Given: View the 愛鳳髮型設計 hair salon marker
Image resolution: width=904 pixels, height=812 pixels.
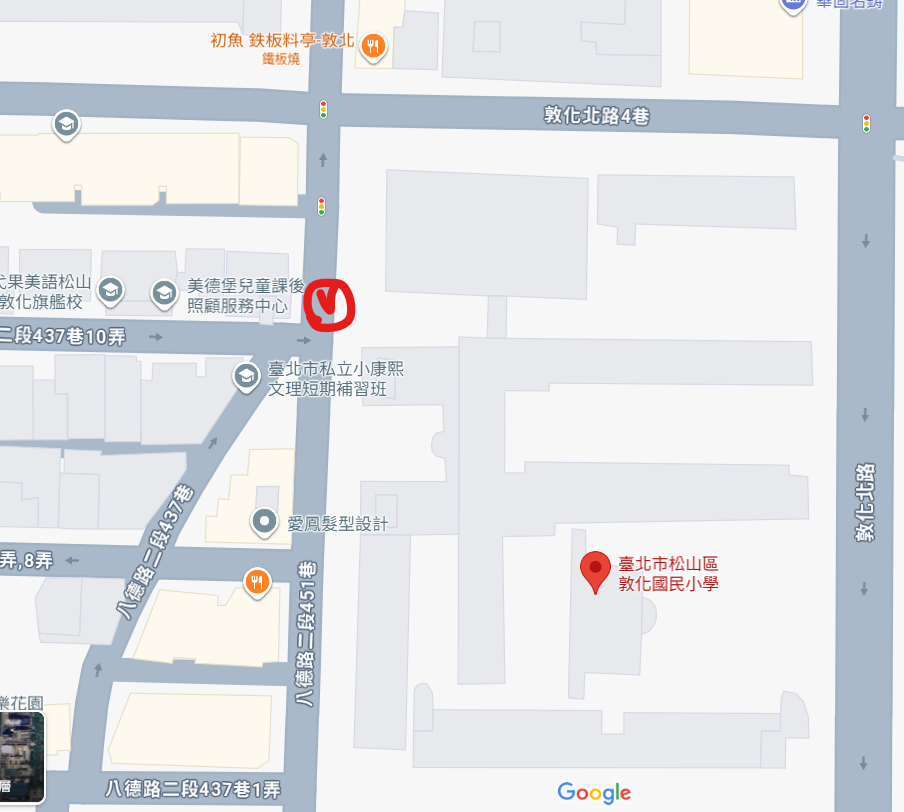Looking at the screenshot, I should click(264, 521).
